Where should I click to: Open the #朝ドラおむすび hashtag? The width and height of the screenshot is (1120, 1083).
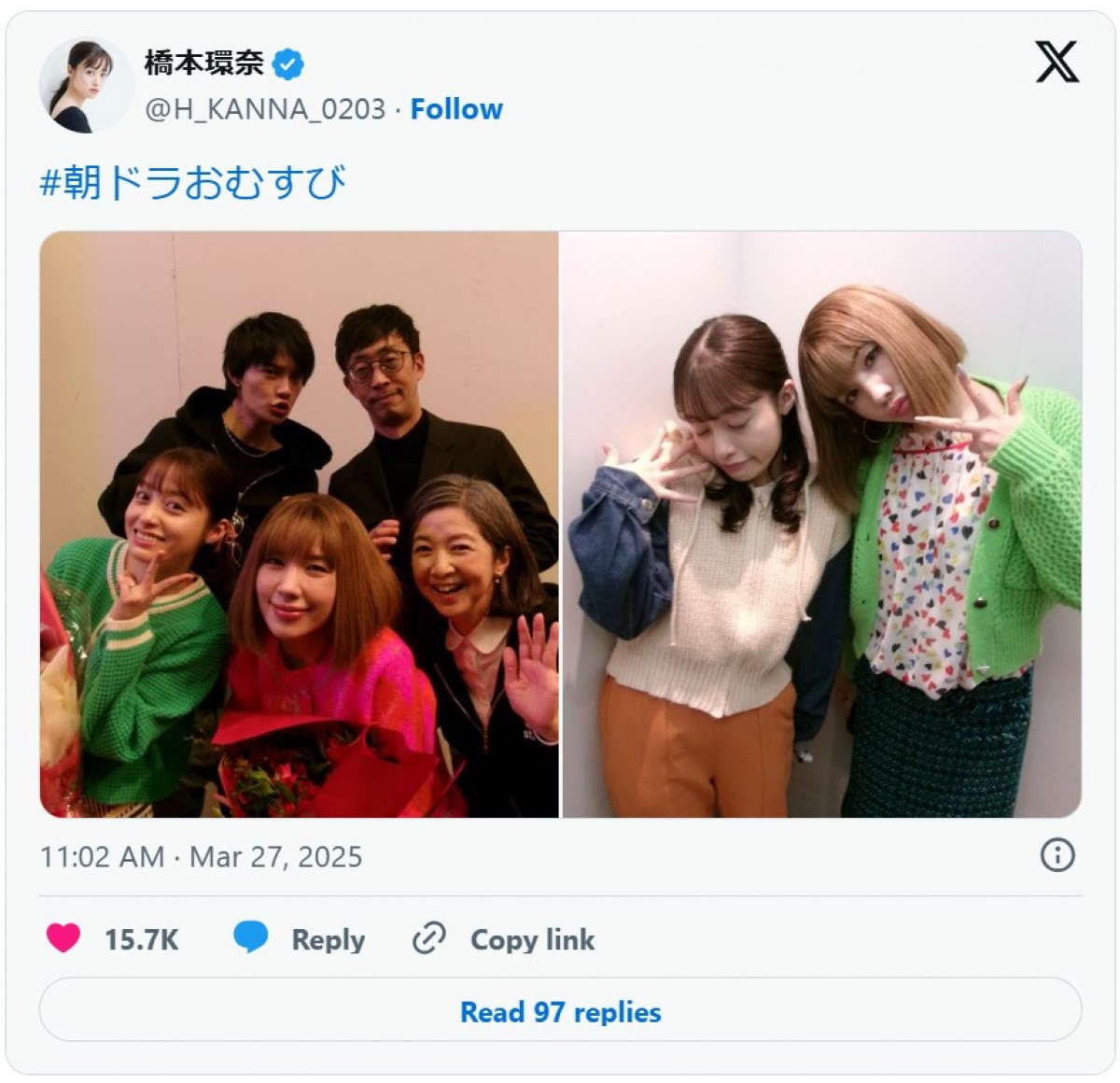point(192,182)
